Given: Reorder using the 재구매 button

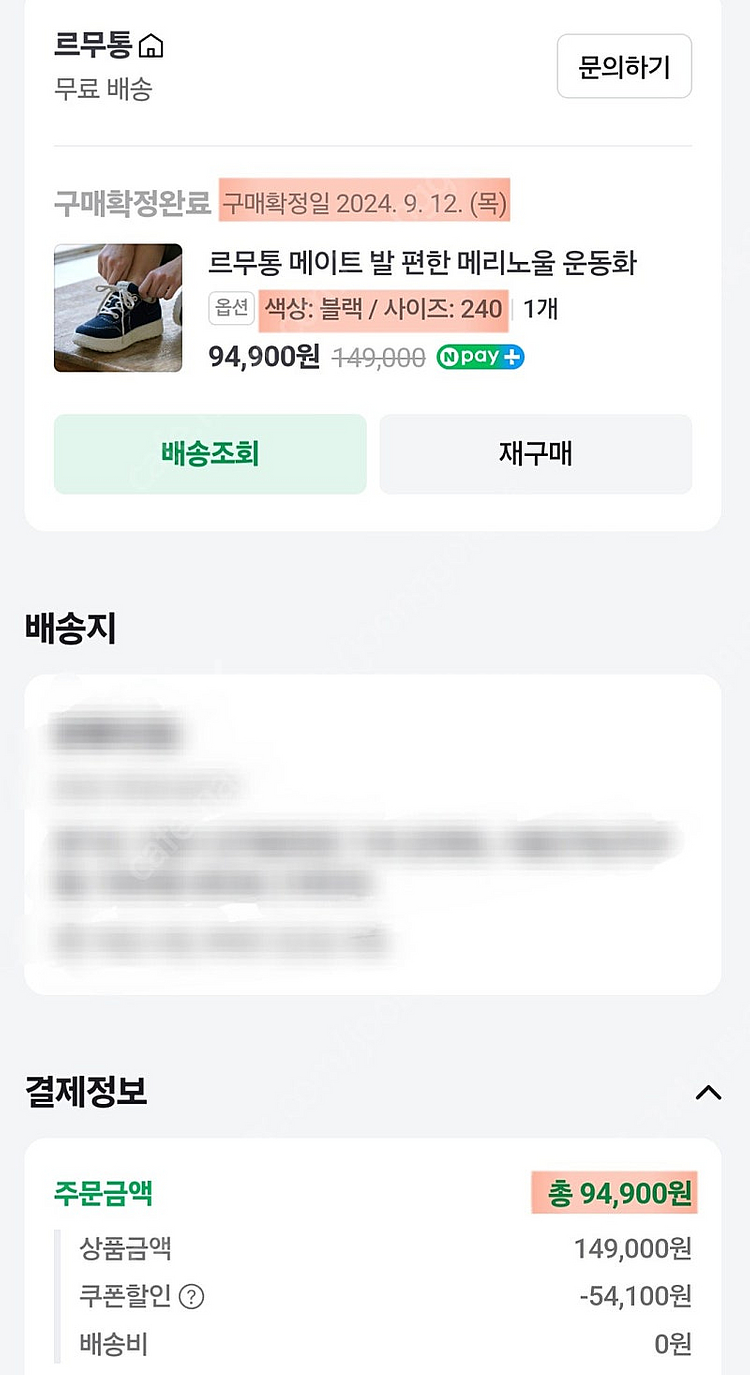Looking at the screenshot, I should [x=535, y=454].
